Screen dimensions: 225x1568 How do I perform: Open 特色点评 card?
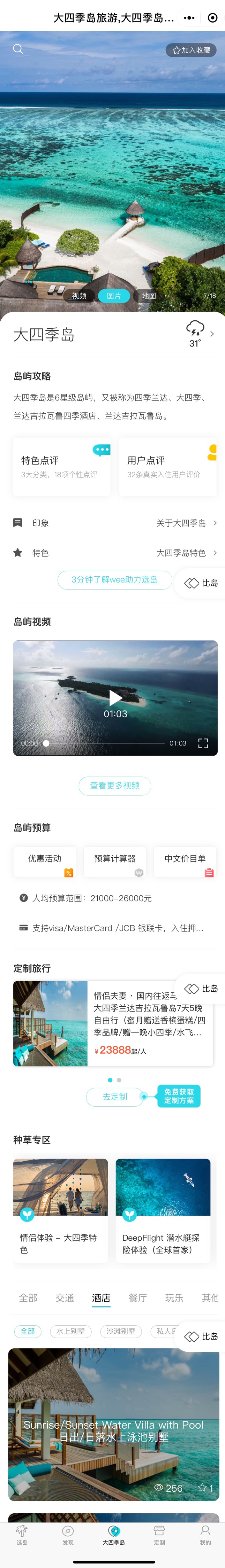click(62, 466)
